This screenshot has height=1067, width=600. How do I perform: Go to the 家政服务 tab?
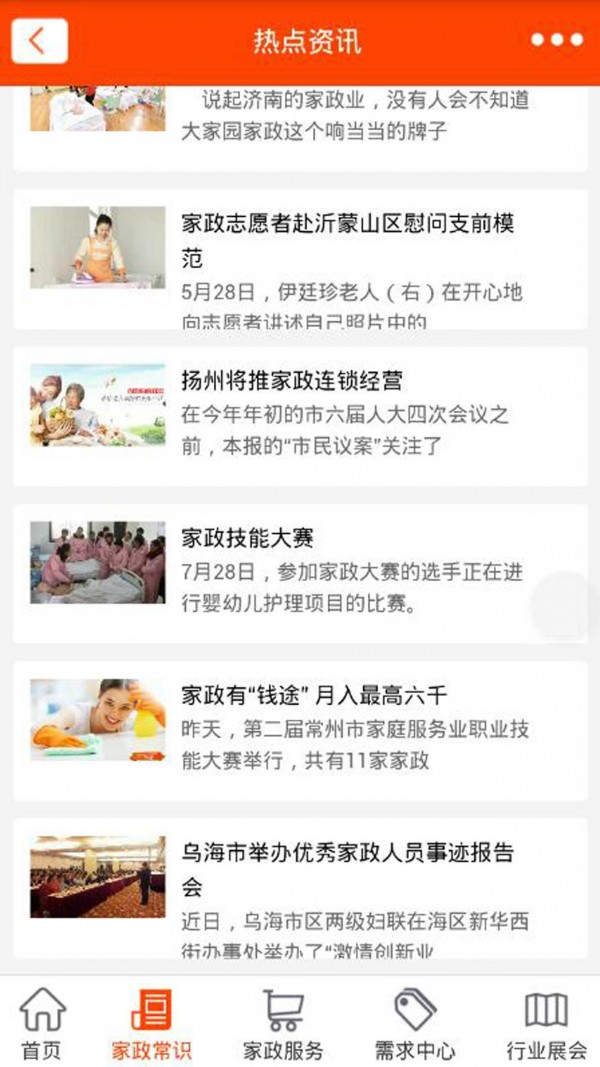pyautogui.click(x=283, y=1023)
